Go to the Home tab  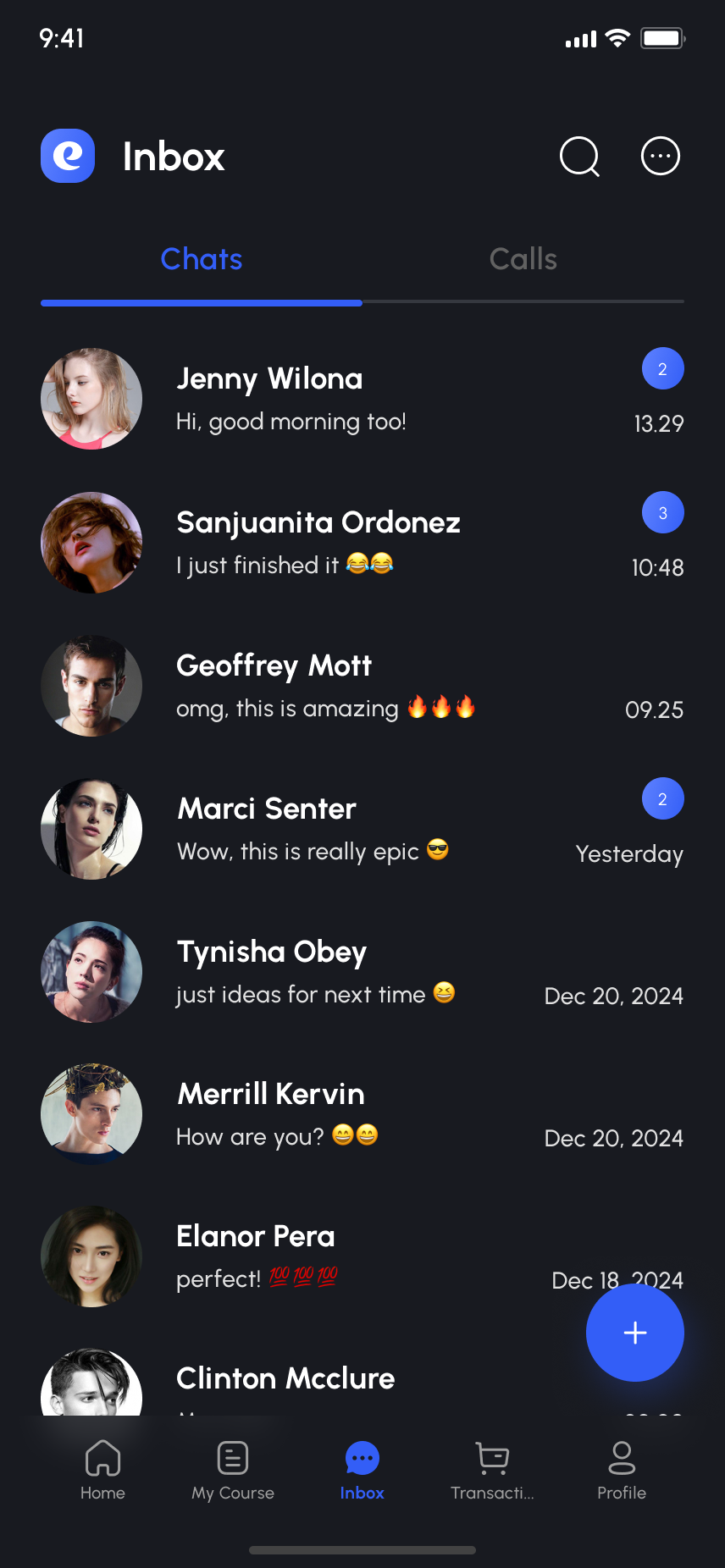(x=102, y=1470)
